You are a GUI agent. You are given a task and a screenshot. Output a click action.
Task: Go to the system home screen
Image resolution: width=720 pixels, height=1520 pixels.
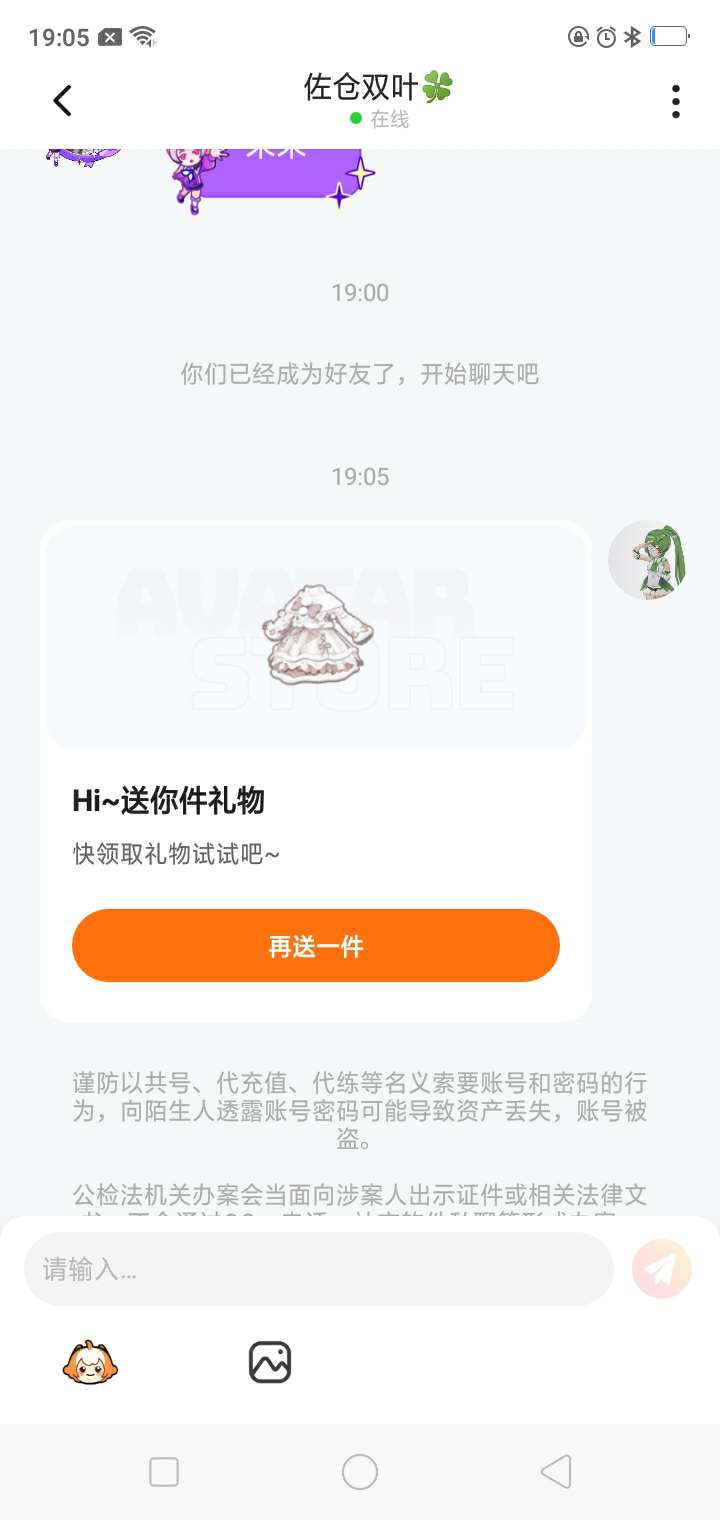pyautogui.click(x=360, y=1472)
